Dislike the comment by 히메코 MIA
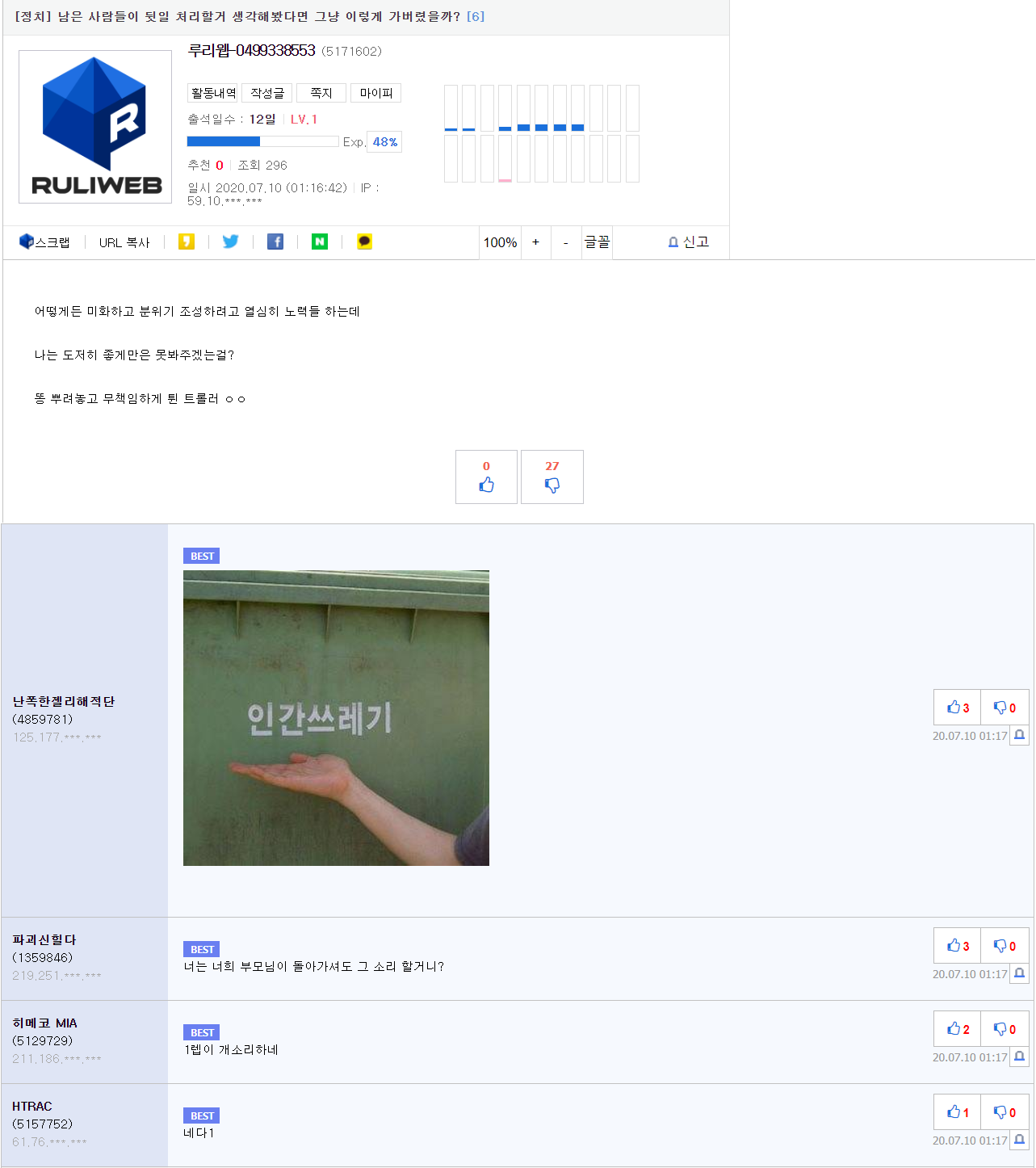The image size is (1036, 1168). point(1005,1029)
